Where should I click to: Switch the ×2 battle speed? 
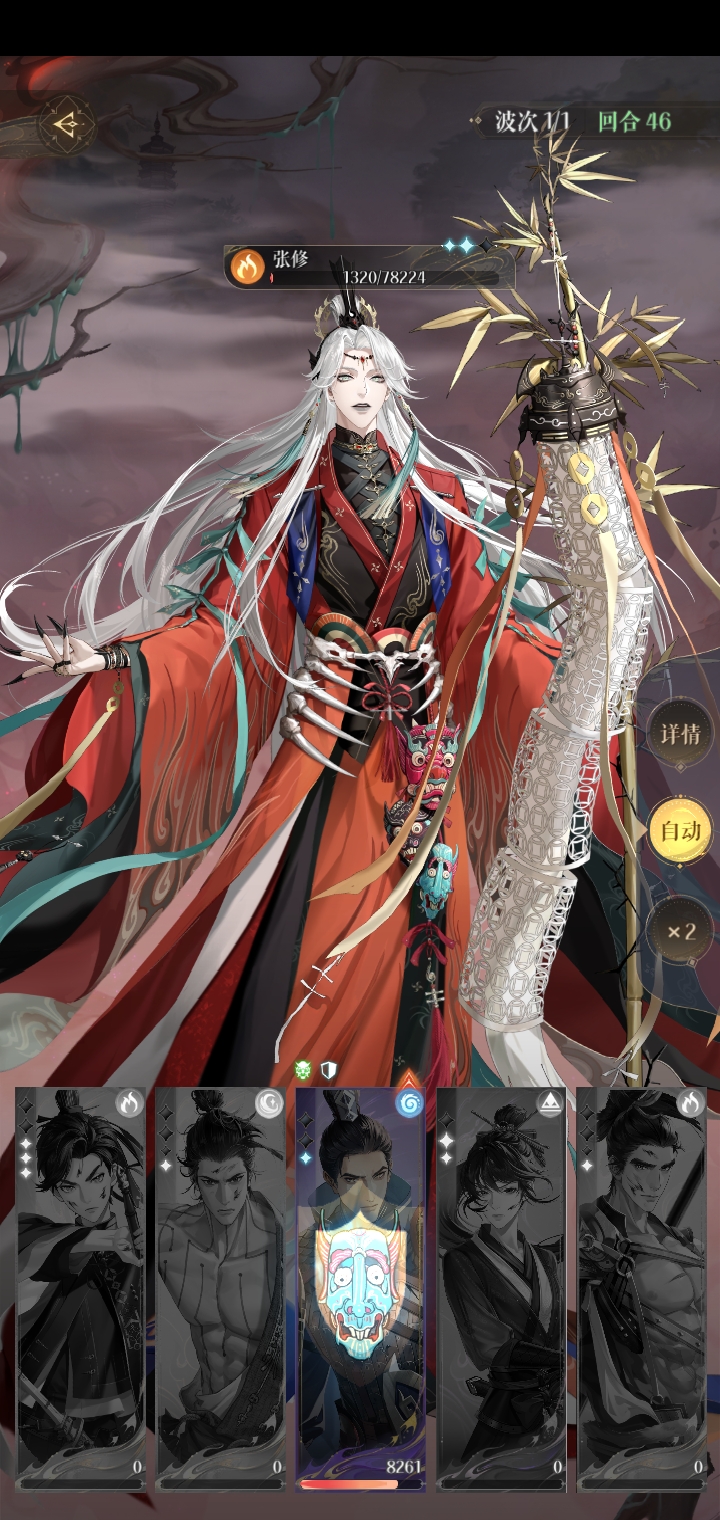click(680, 931)
